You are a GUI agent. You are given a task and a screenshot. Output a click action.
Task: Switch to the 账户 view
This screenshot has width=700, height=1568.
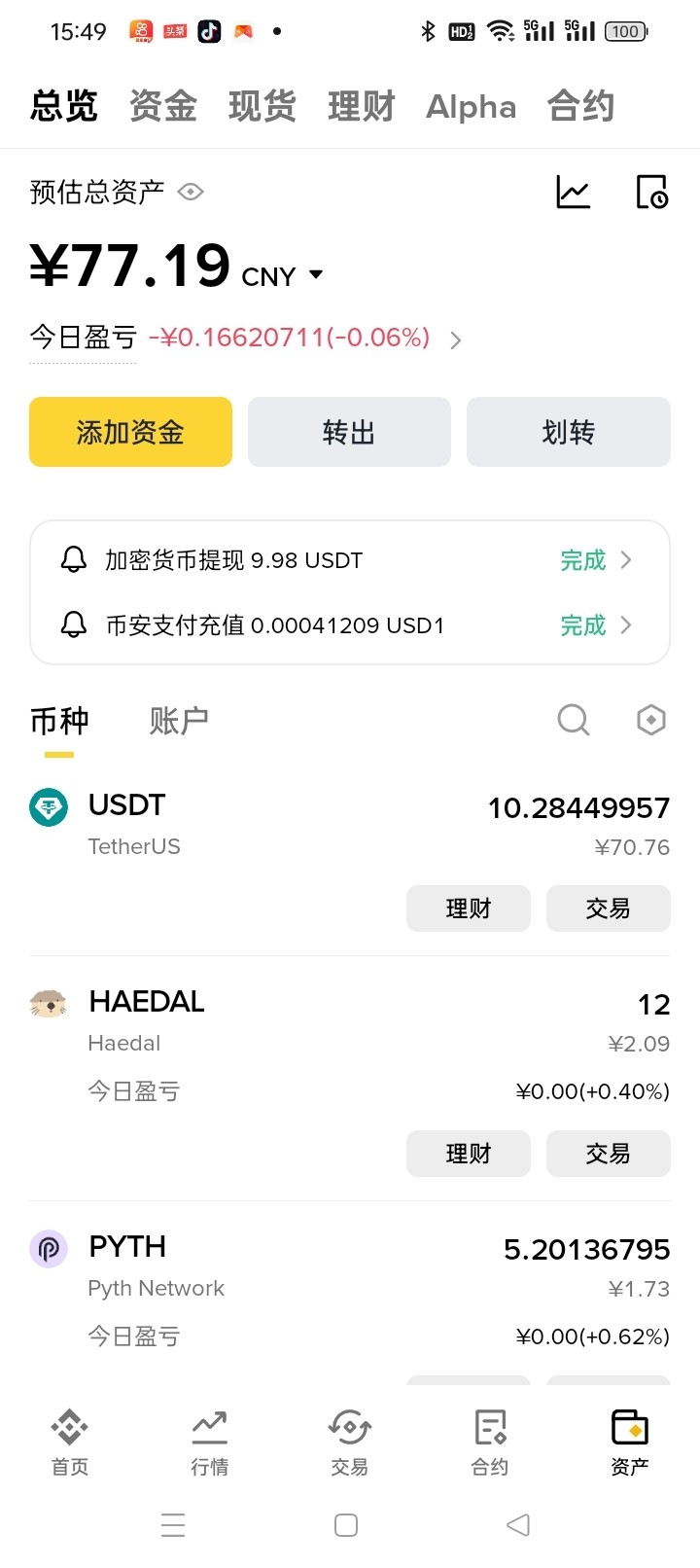[x=179, y=721]
